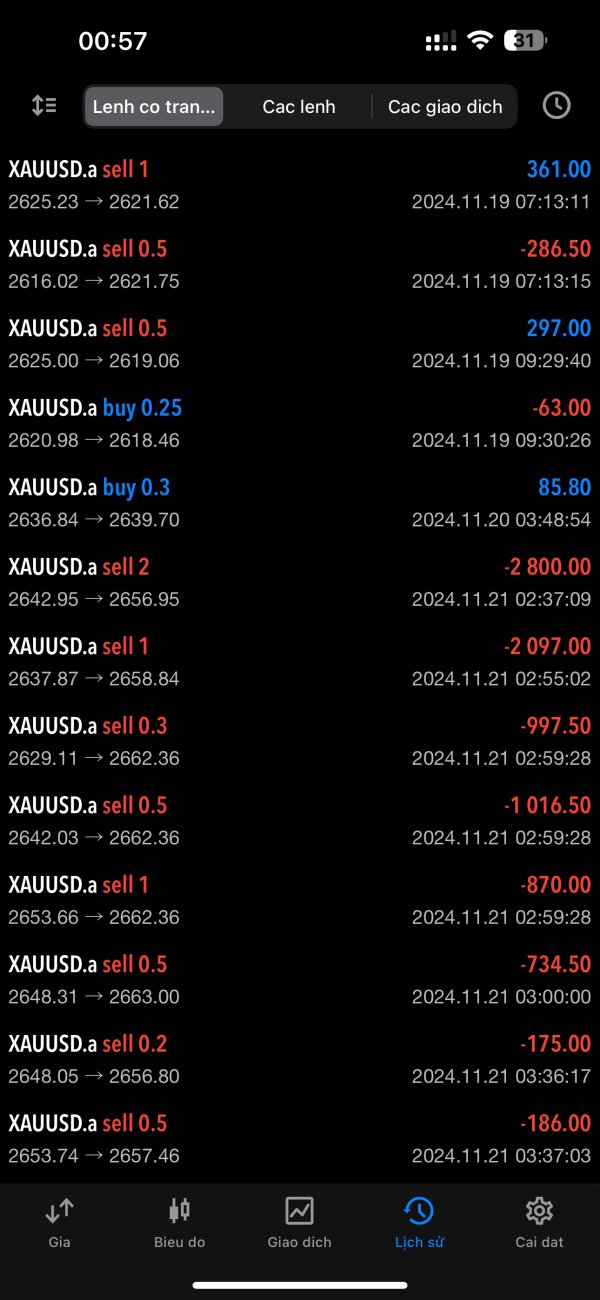Go to the Gia tab
The image size is (600, 1300).
59,1223
